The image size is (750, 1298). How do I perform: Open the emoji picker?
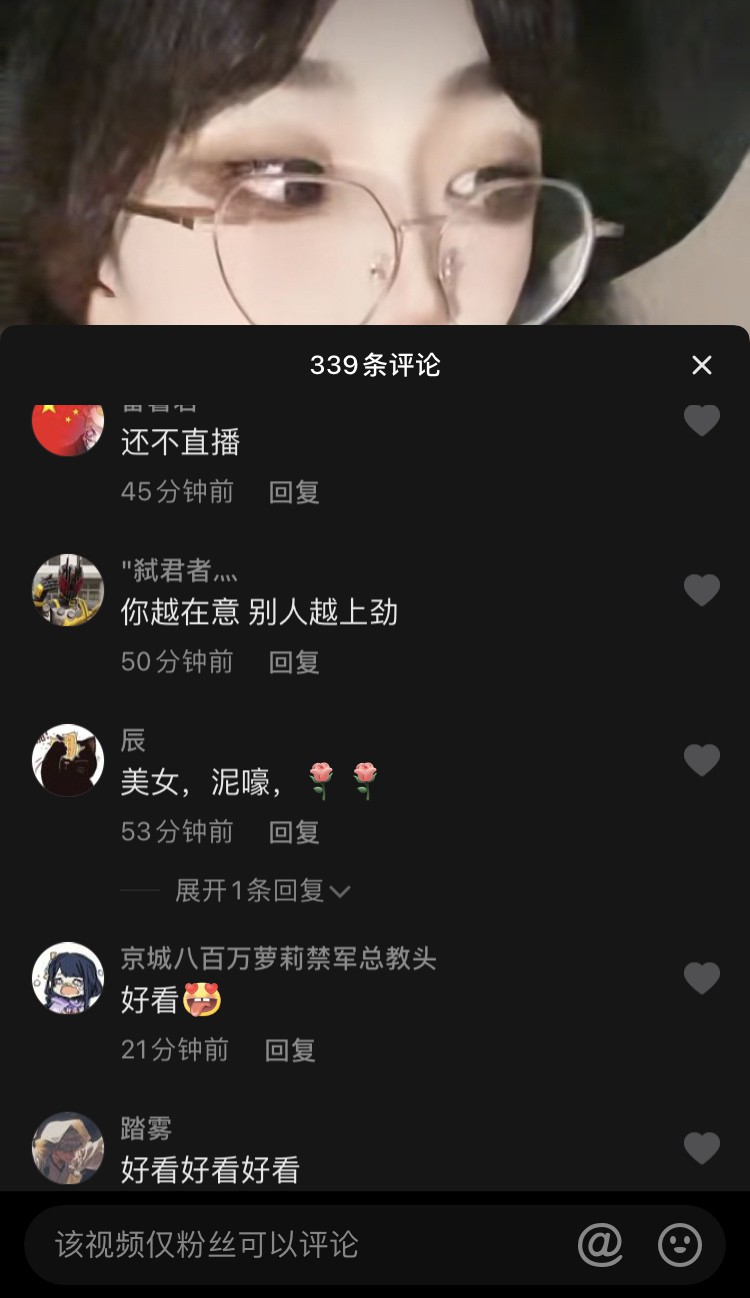coord(680,1245)
